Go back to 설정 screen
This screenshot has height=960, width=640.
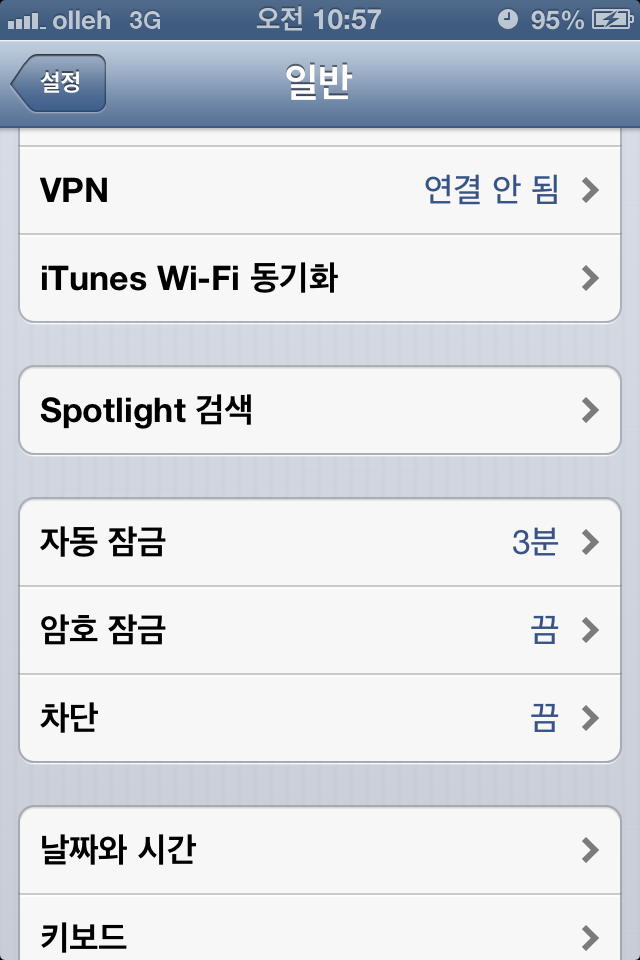click(58, 83)
